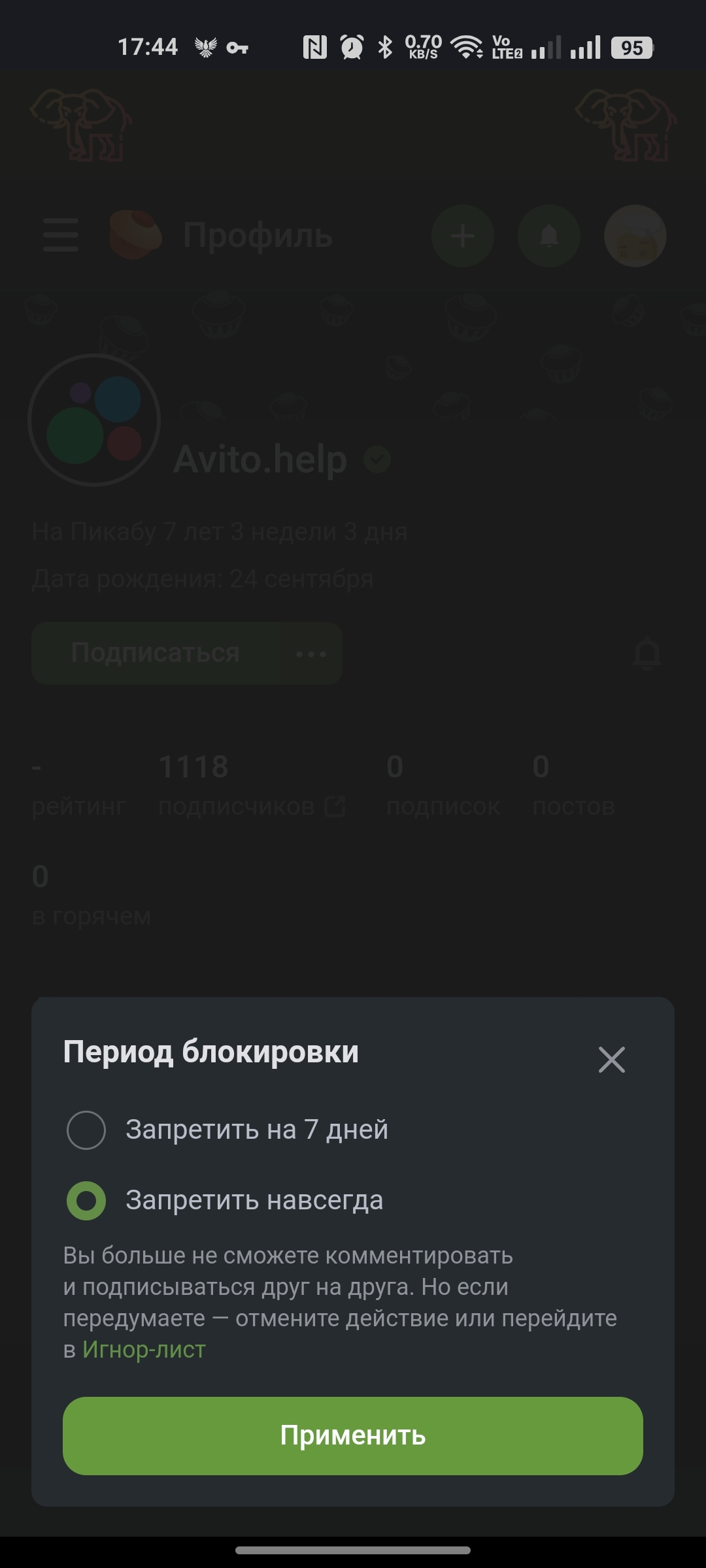
Task: Confirm with the Применить button
Action: [x=353, y=1435]
